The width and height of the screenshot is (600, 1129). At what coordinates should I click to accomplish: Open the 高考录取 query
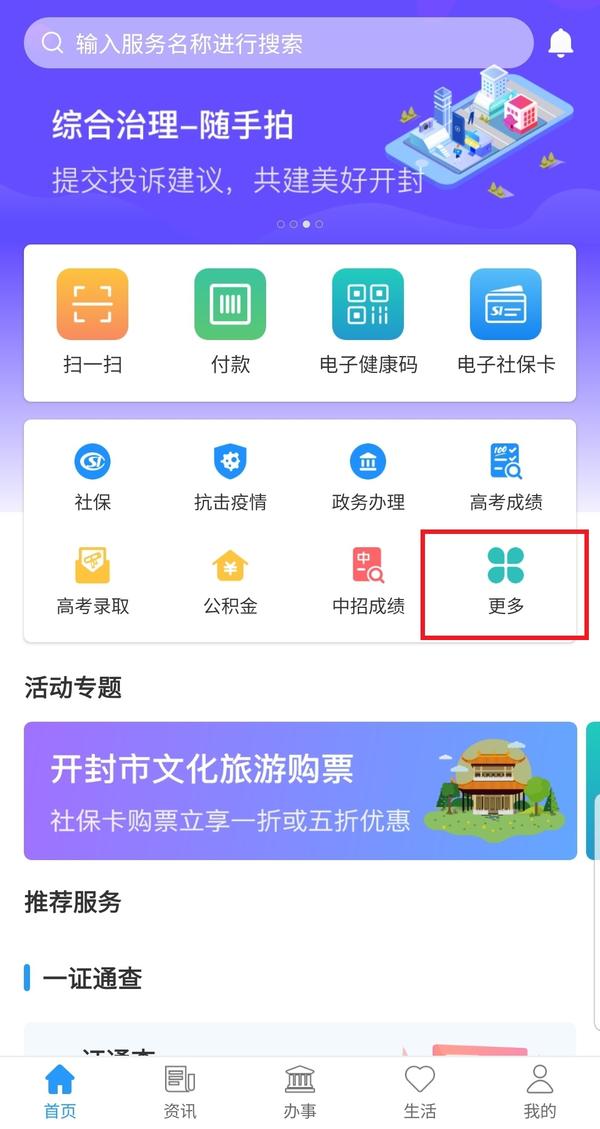tap(93, 581)
